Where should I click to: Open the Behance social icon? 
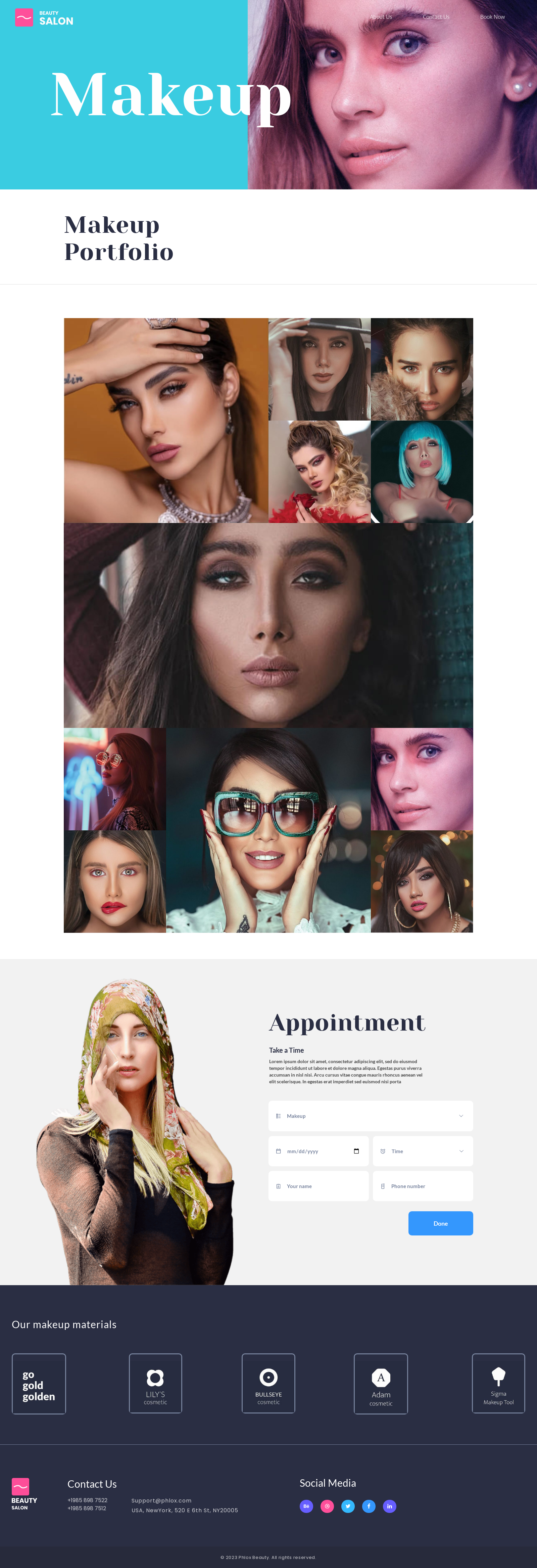pos(306,1506)
